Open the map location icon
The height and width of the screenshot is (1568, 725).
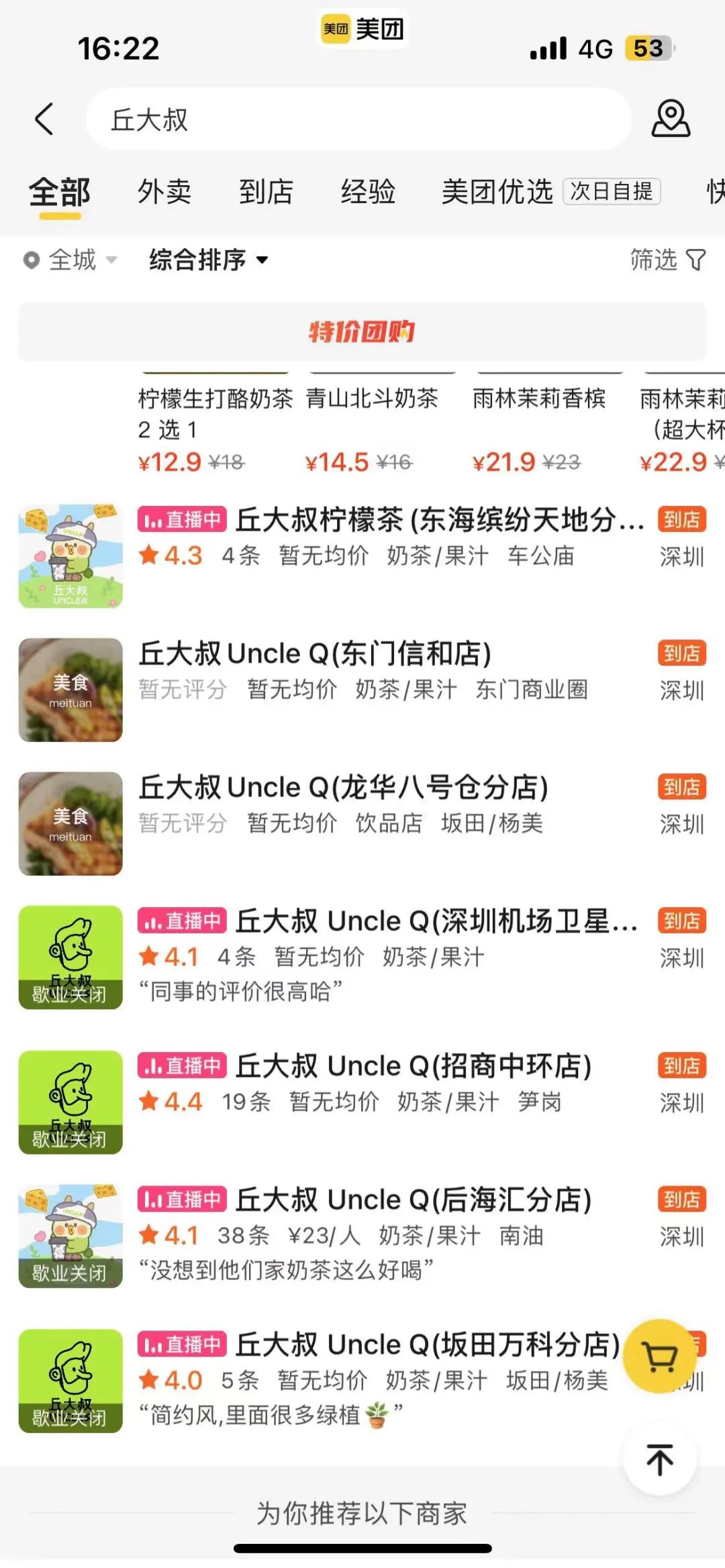pos(671,119)
